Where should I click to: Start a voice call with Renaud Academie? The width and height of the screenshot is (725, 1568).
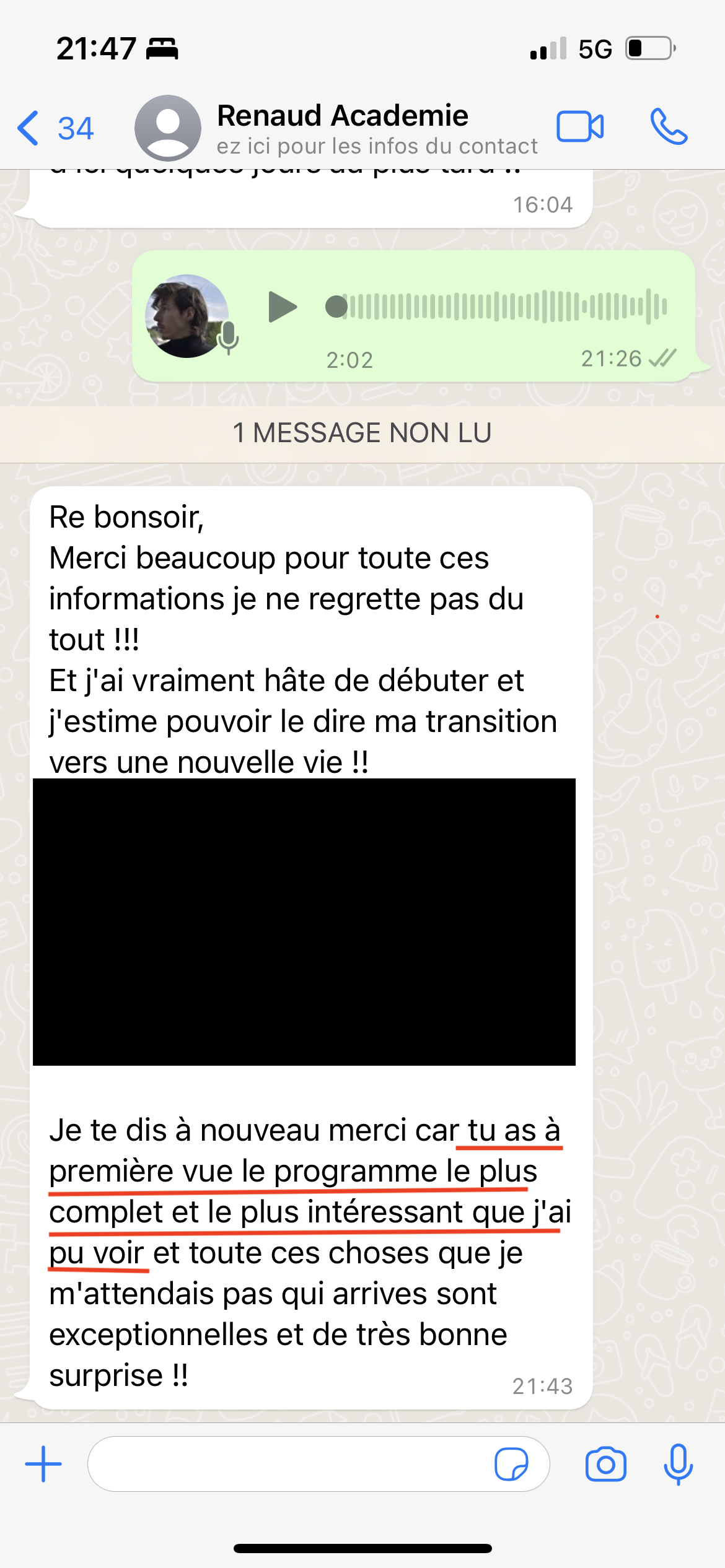[x=669, y=127]
